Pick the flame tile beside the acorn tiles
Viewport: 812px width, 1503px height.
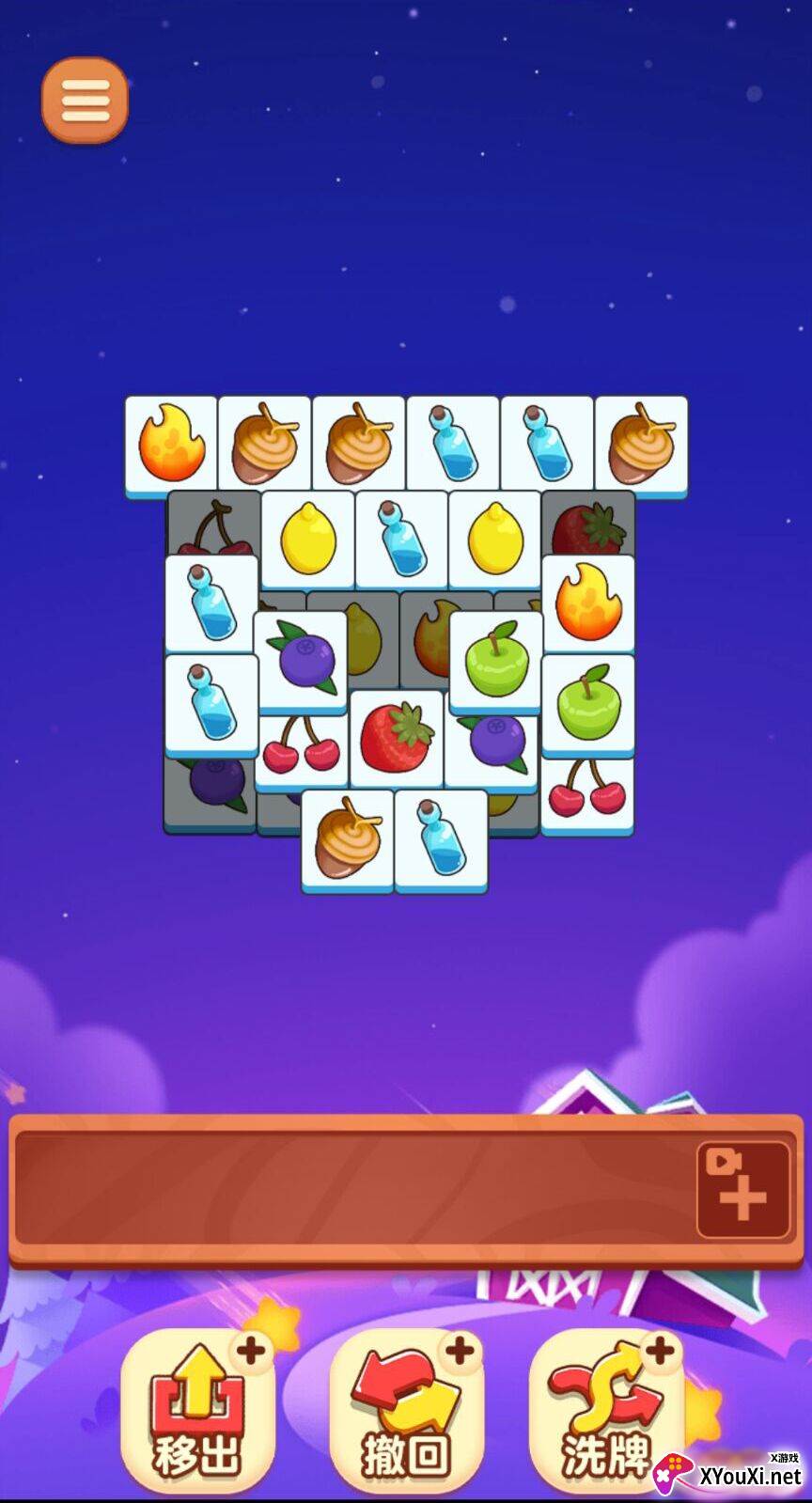click(x=171, y=445)
